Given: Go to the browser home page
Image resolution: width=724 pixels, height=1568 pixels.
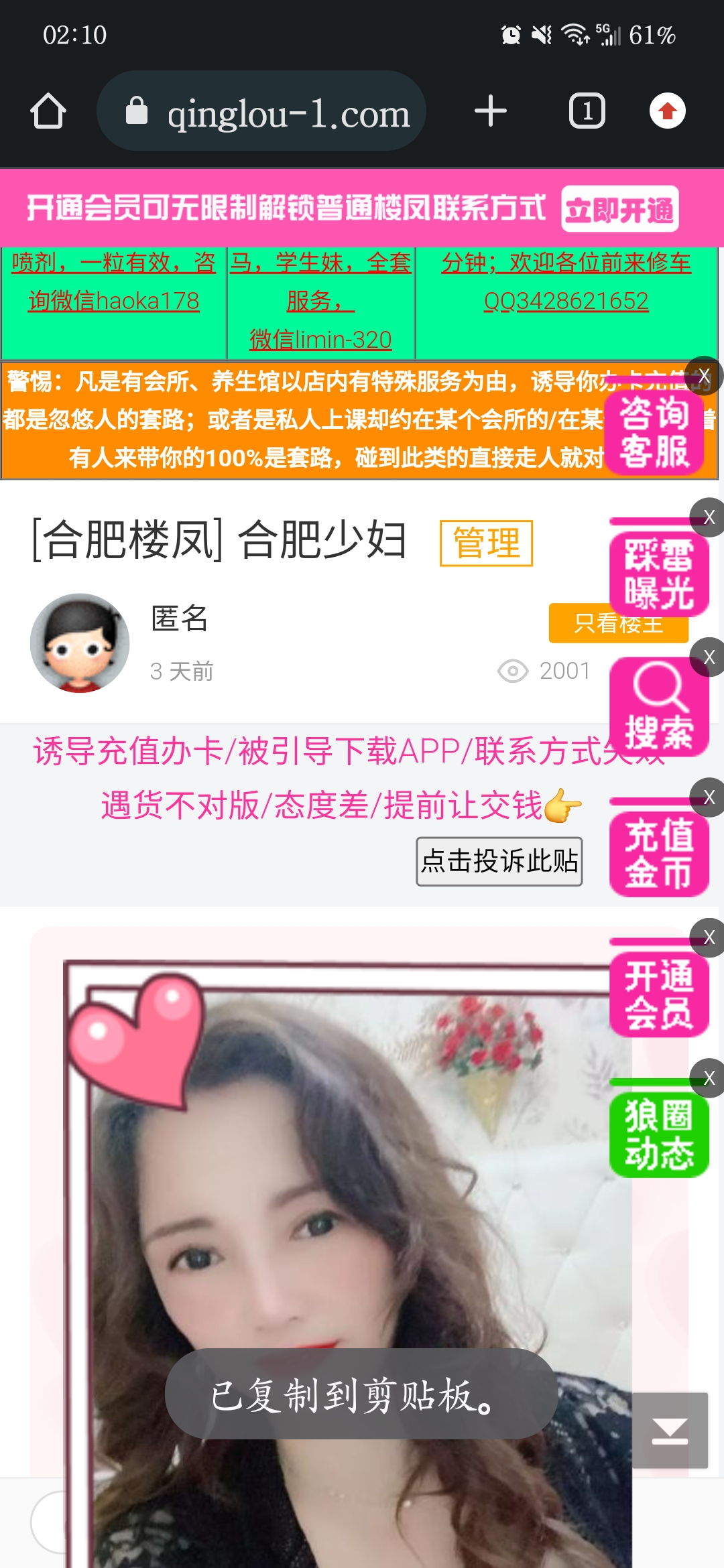Looking at the screenshot, I should pos(48,111).
